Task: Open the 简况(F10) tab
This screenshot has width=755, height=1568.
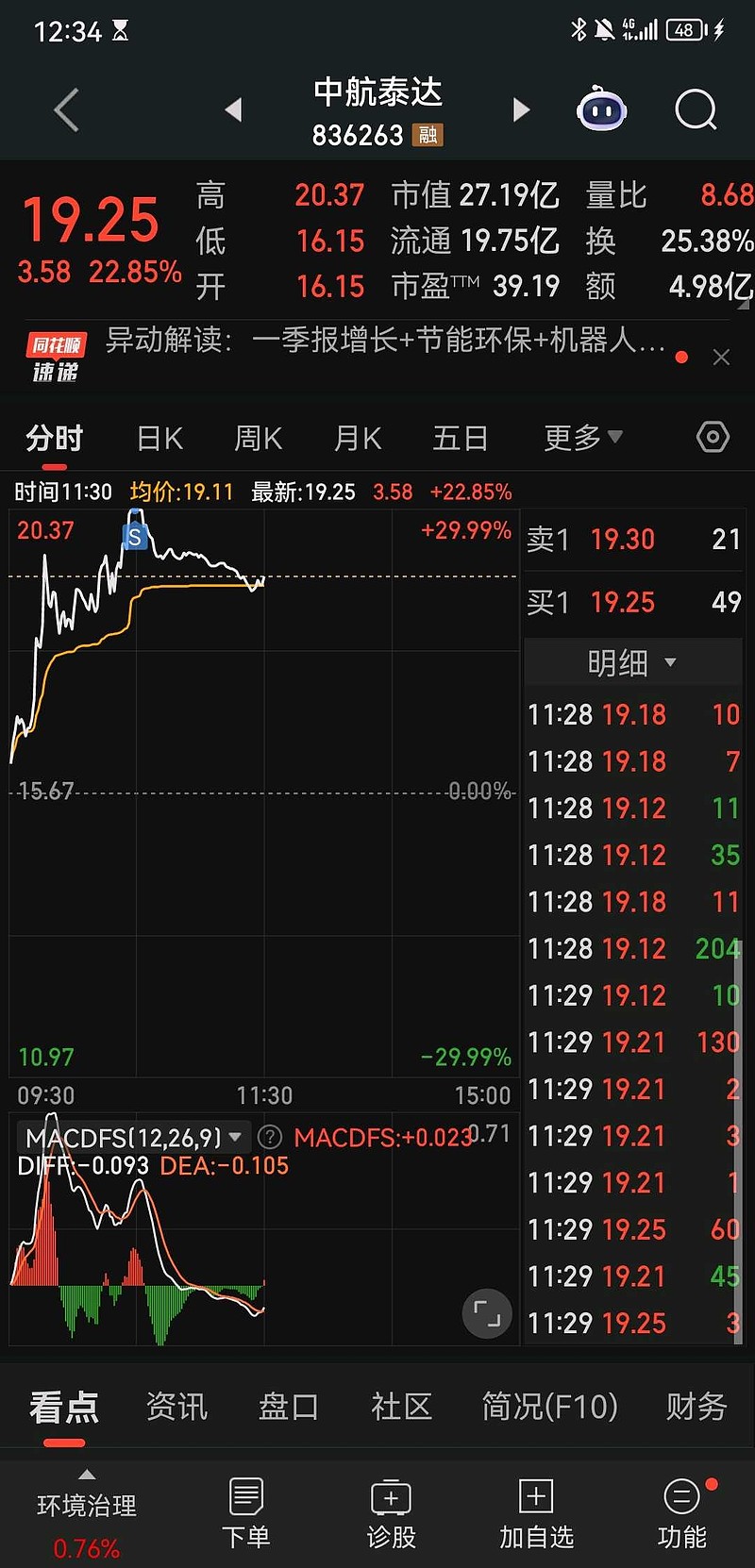Action: (x=549, y=1407)
